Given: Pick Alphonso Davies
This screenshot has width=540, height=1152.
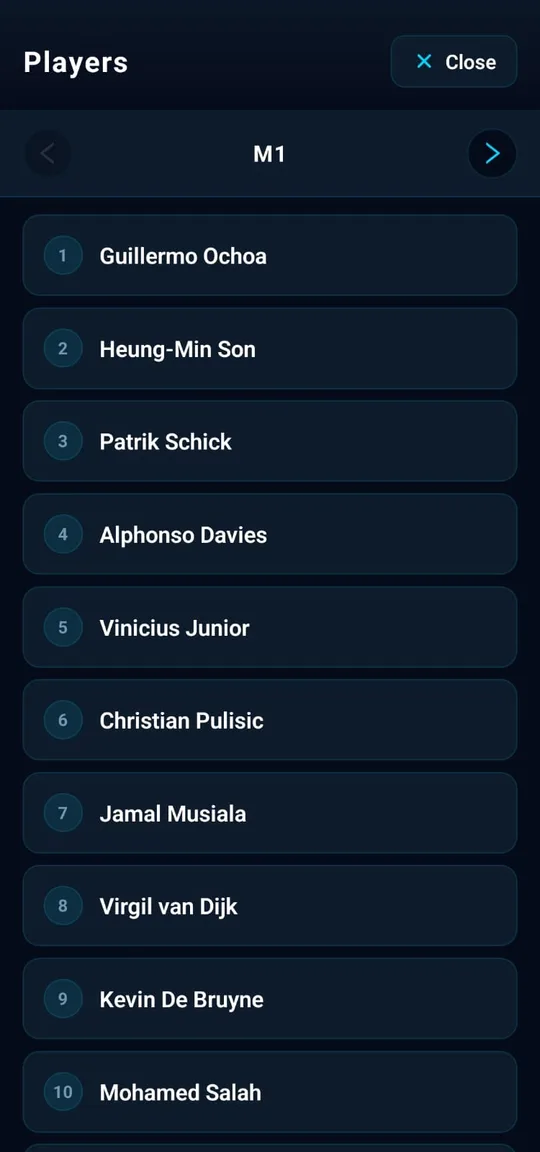Looking at the screenshot, I should point(270,534).
